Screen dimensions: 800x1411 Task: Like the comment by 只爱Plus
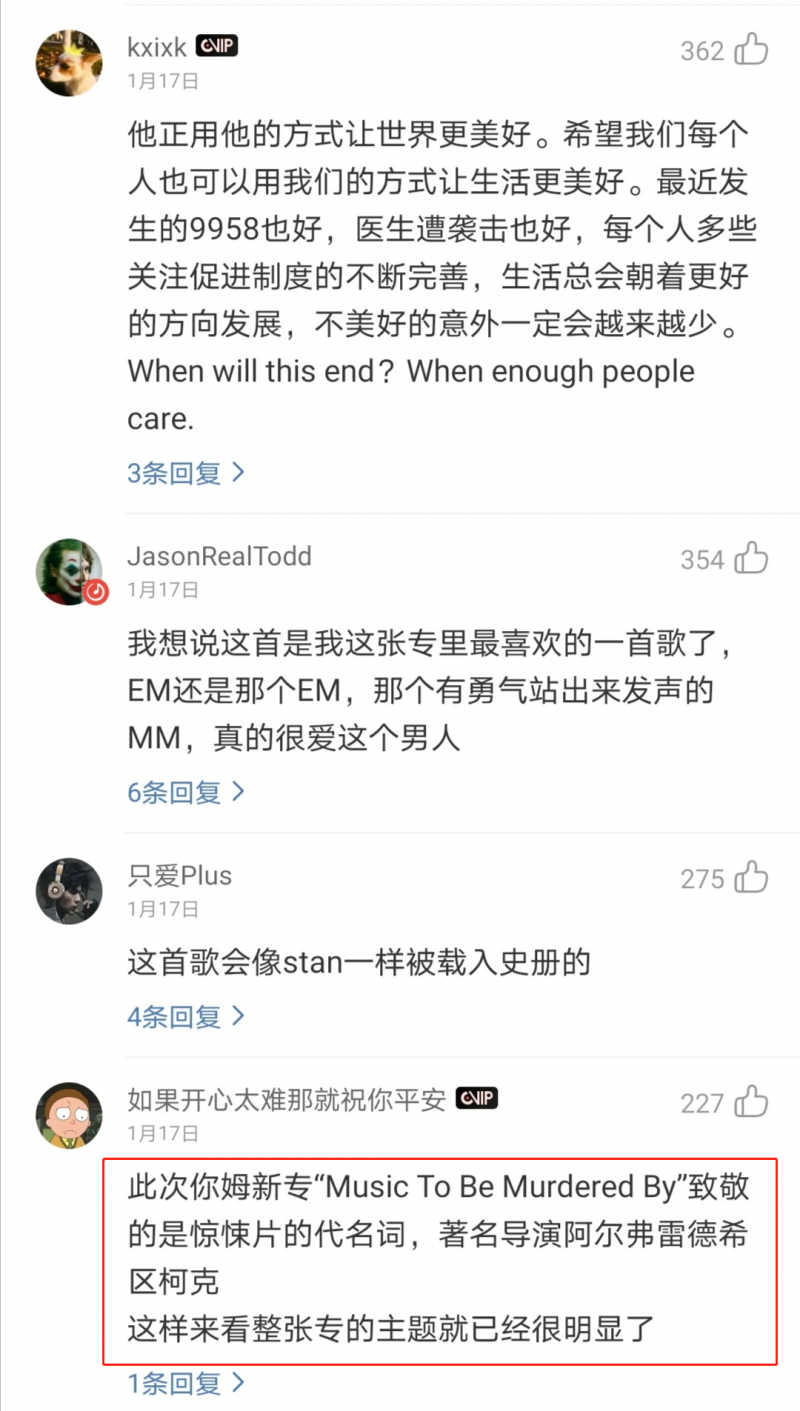751,878
